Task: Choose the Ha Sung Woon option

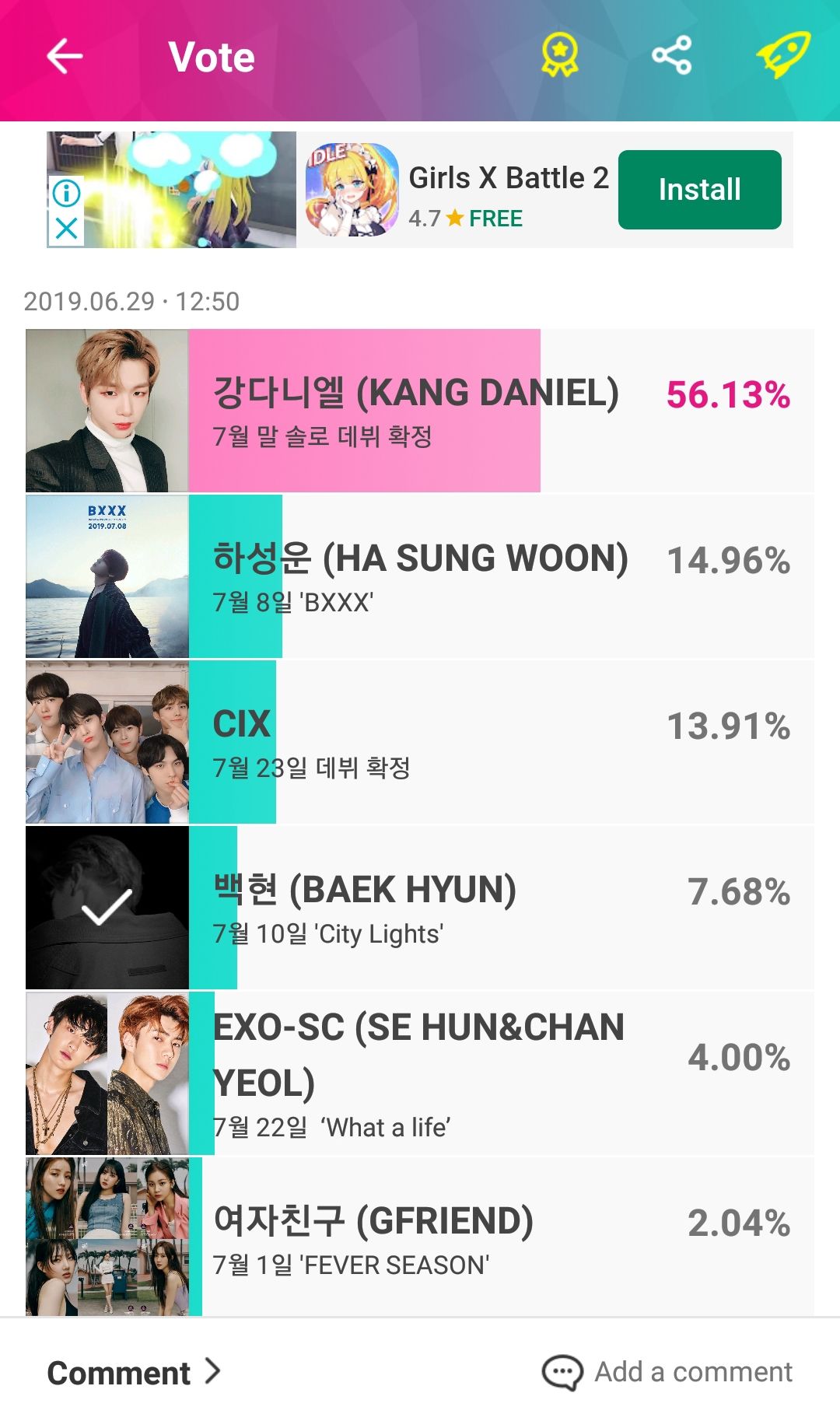Action: pyautogui.click(x=420, y=576)
